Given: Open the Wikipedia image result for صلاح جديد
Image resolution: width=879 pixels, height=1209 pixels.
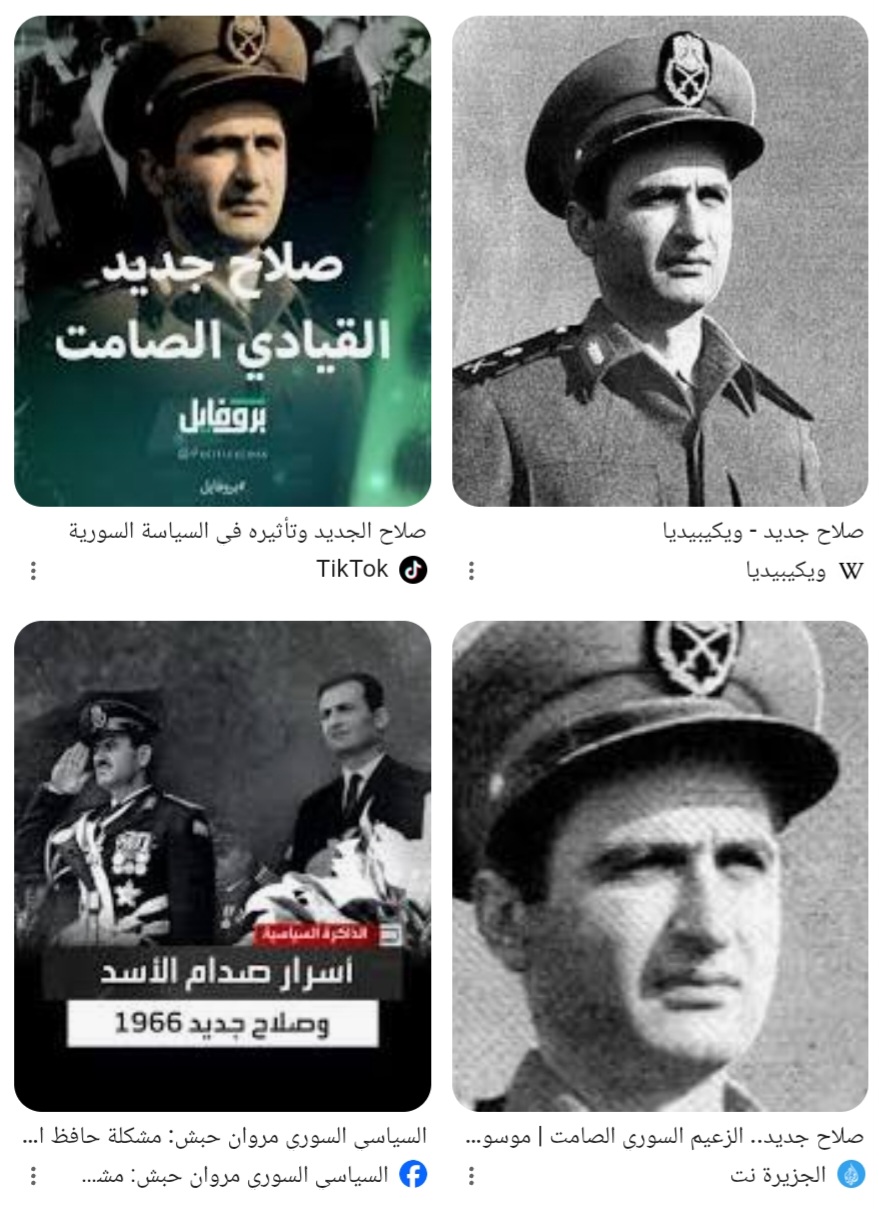Looking at the screenshot, I should click(660, 261).
